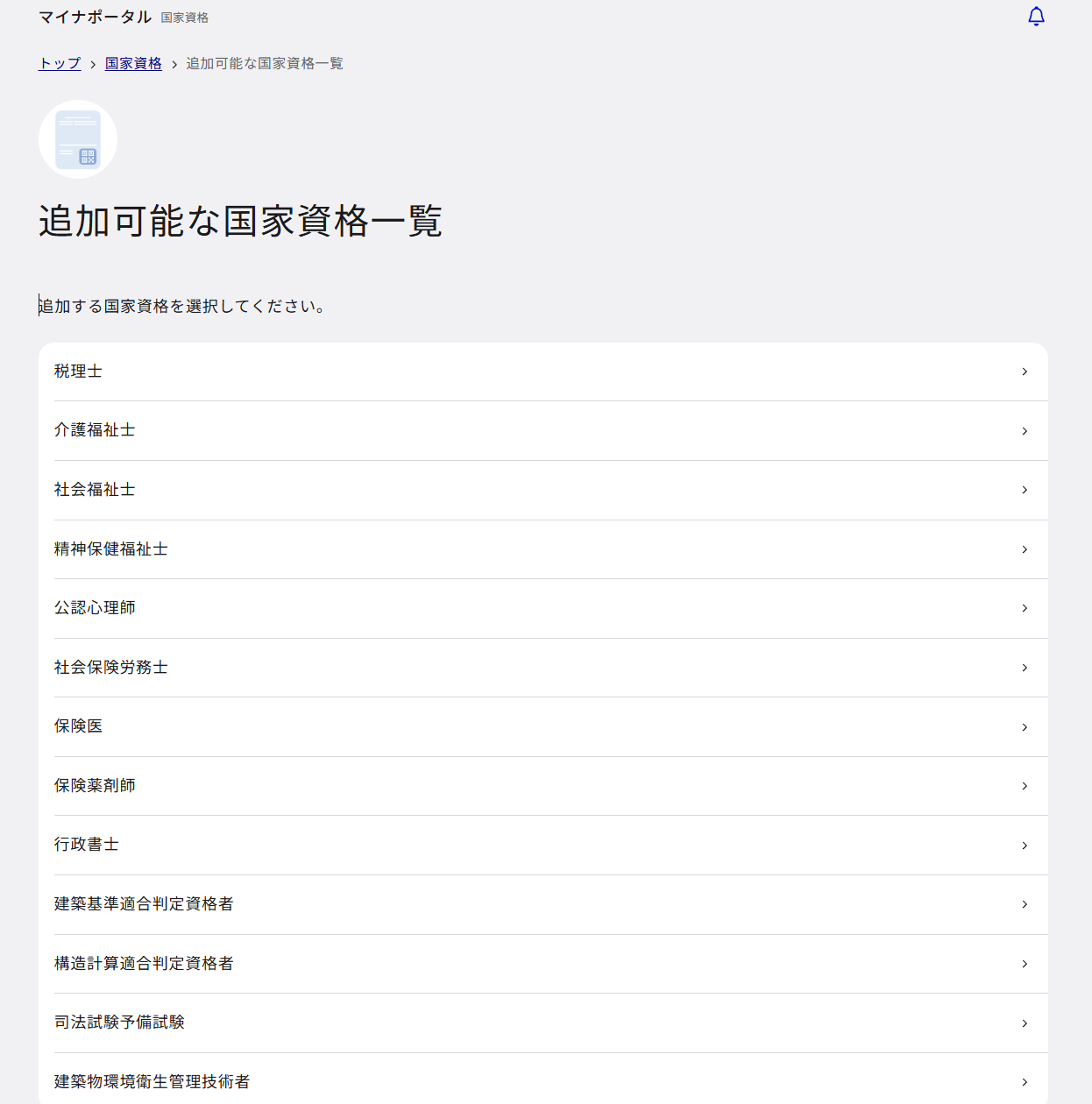
Task: Open 建築基準適合判定資格者
Action: 542,904
